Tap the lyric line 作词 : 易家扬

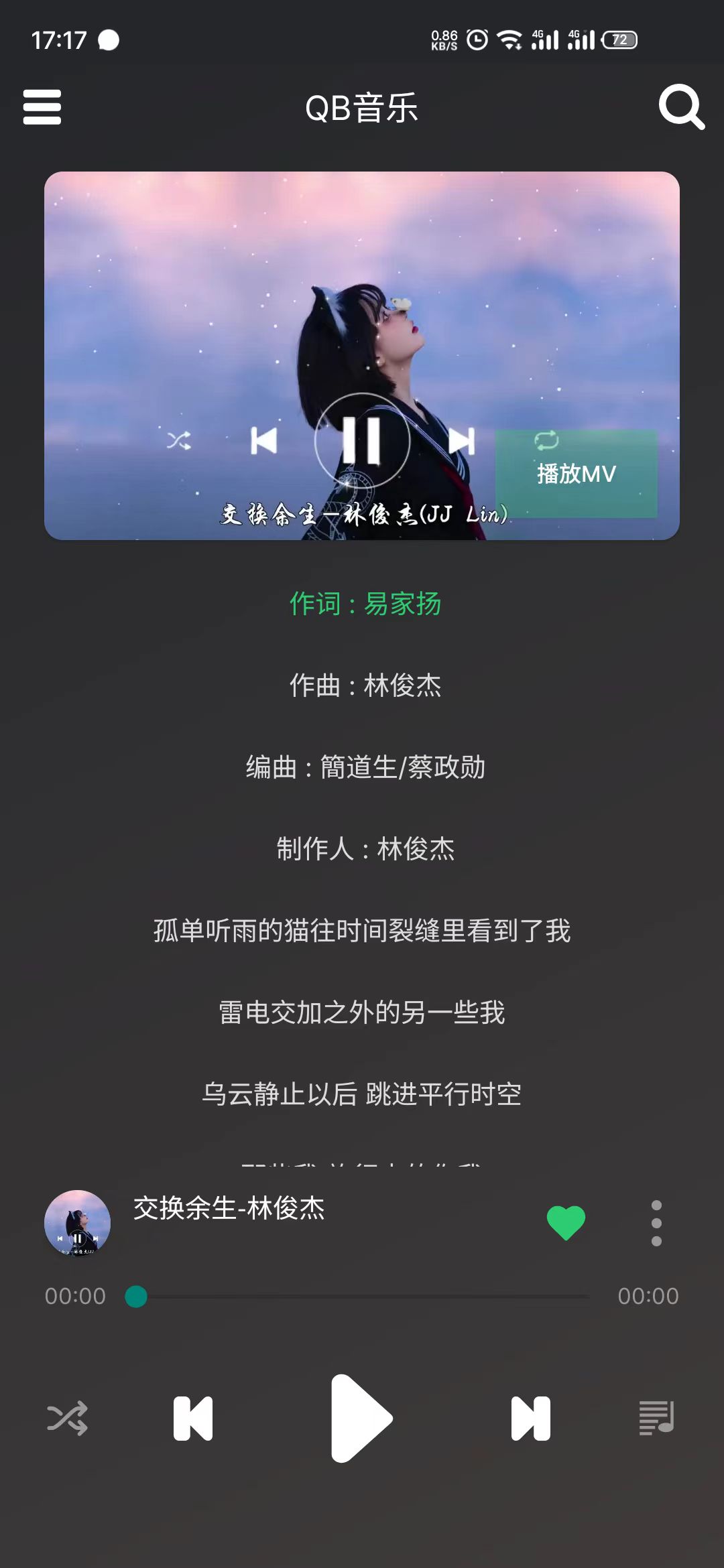pos(365,604)
